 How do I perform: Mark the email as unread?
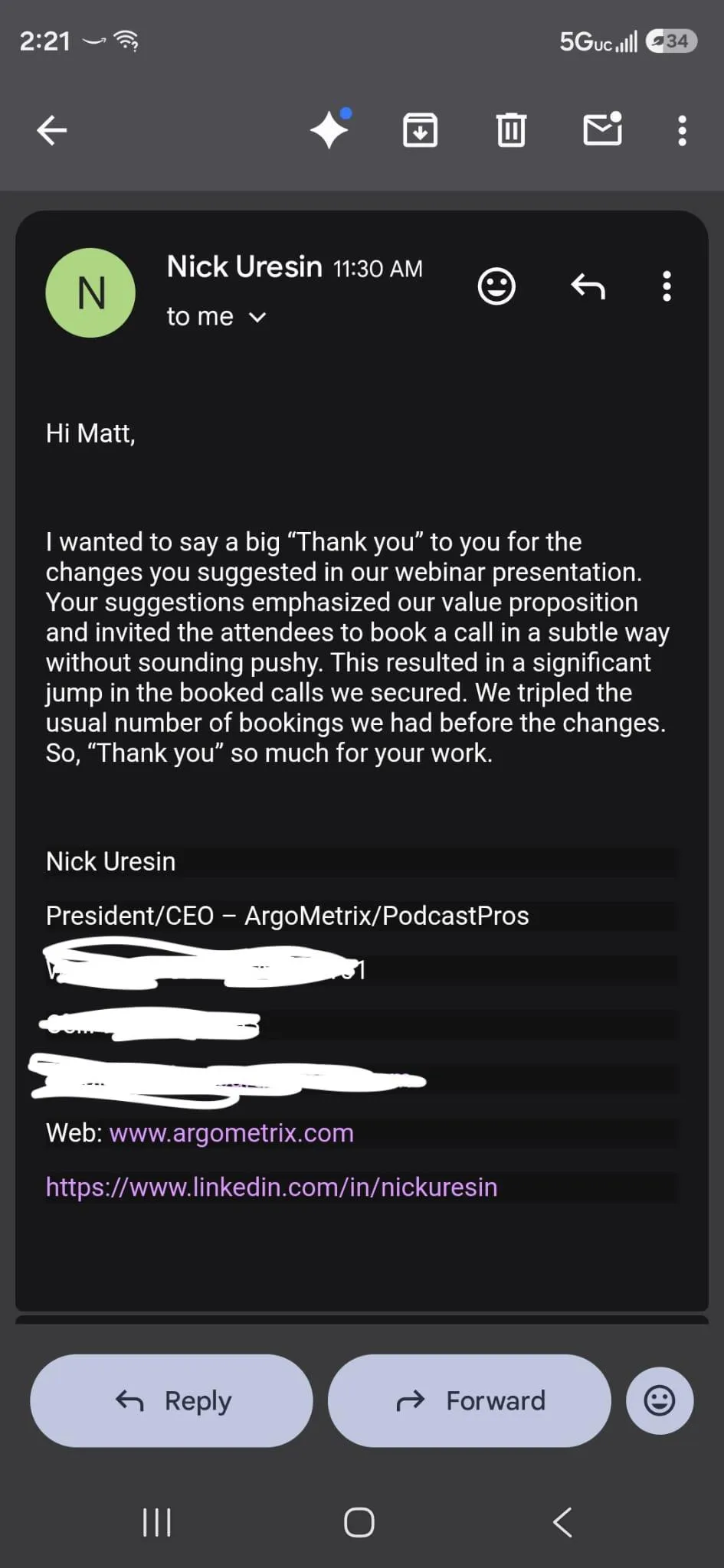[x=603, y=129]
